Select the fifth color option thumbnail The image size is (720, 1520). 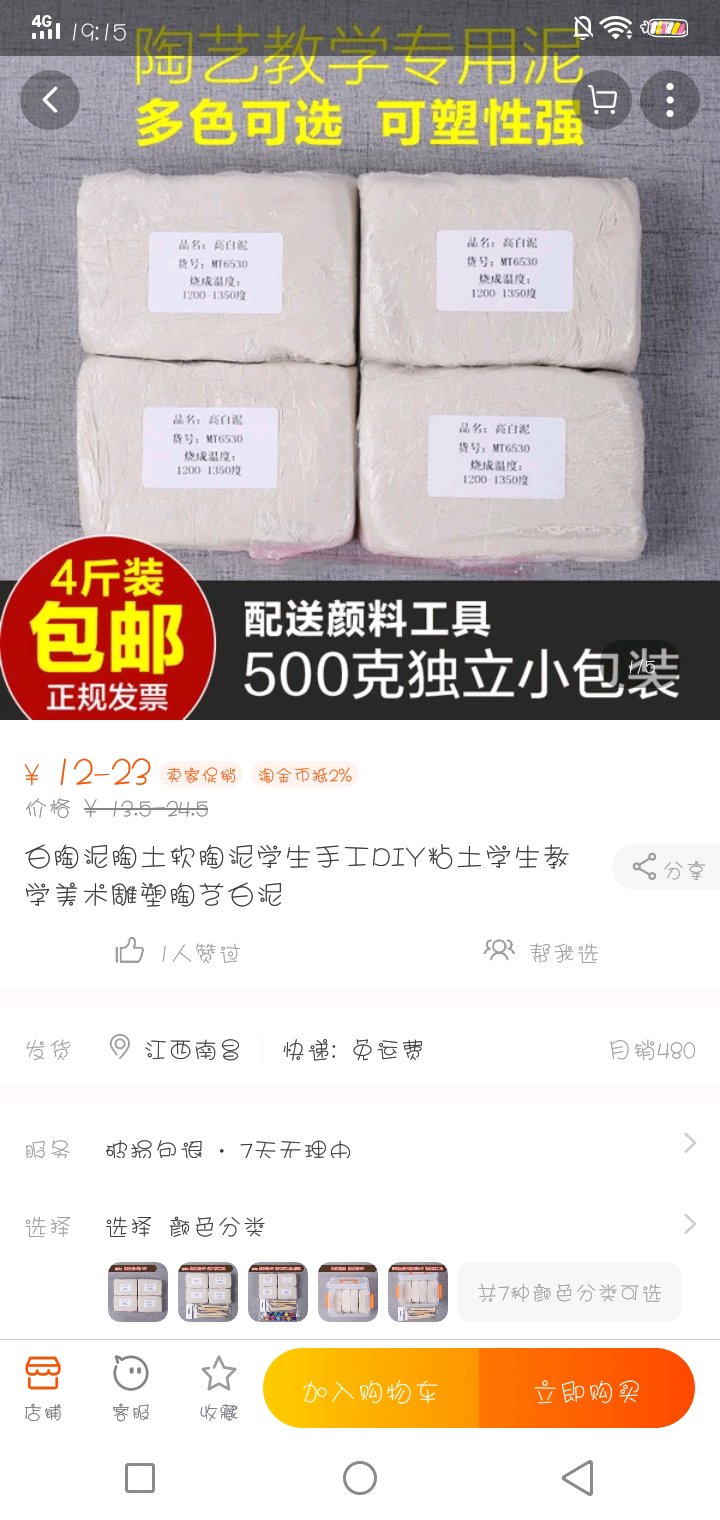[418, 1292]
